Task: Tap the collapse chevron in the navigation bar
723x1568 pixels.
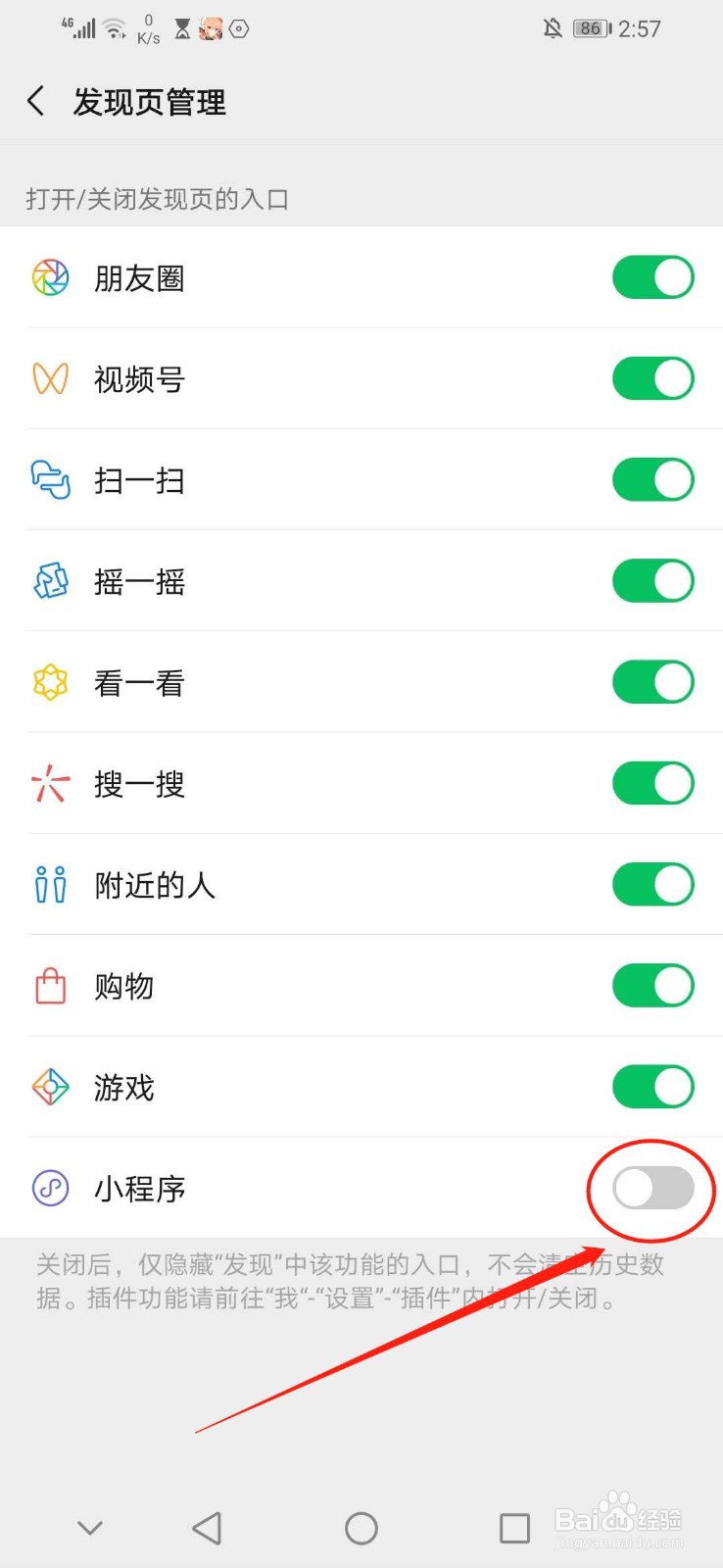Action: 90,1527
